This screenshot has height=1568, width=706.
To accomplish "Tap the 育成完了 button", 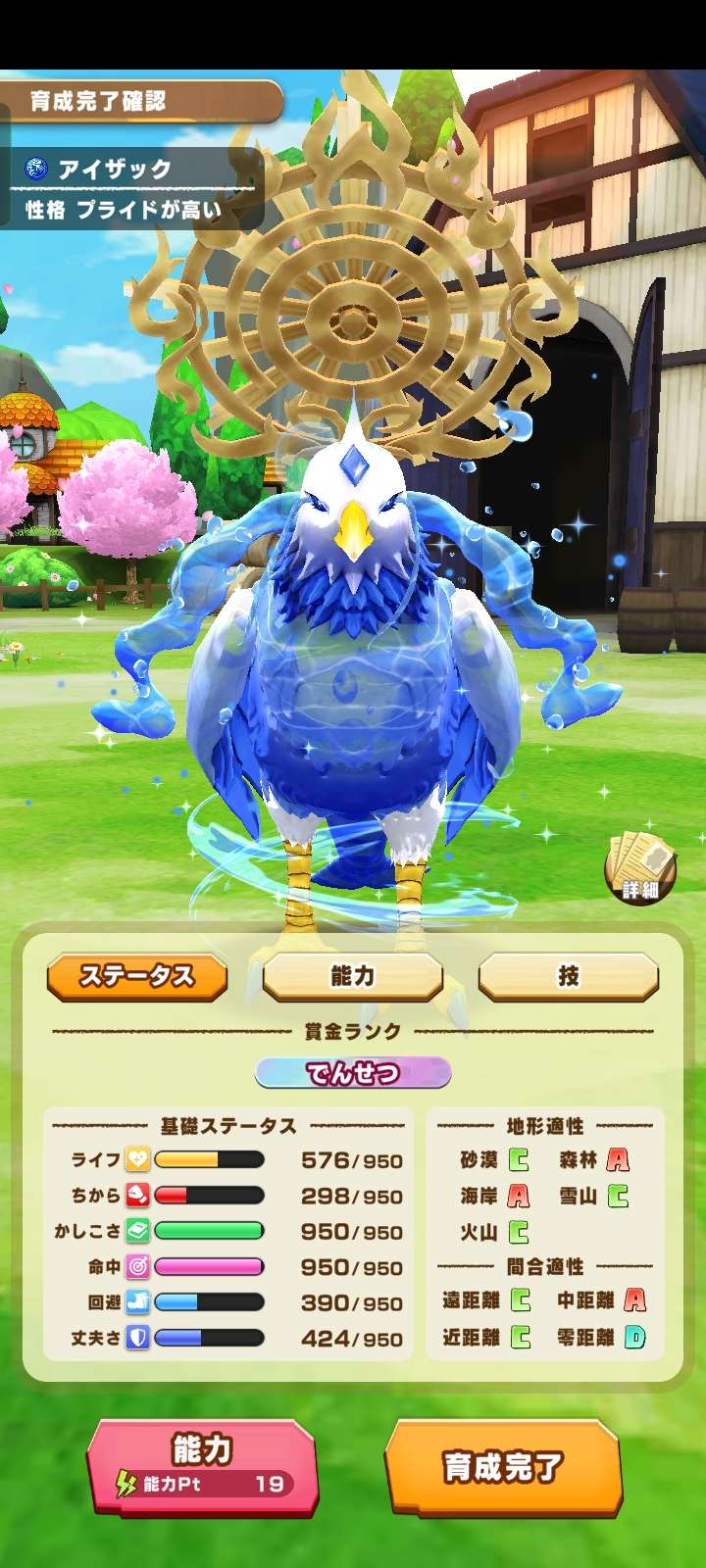I will click(503, 1467).
